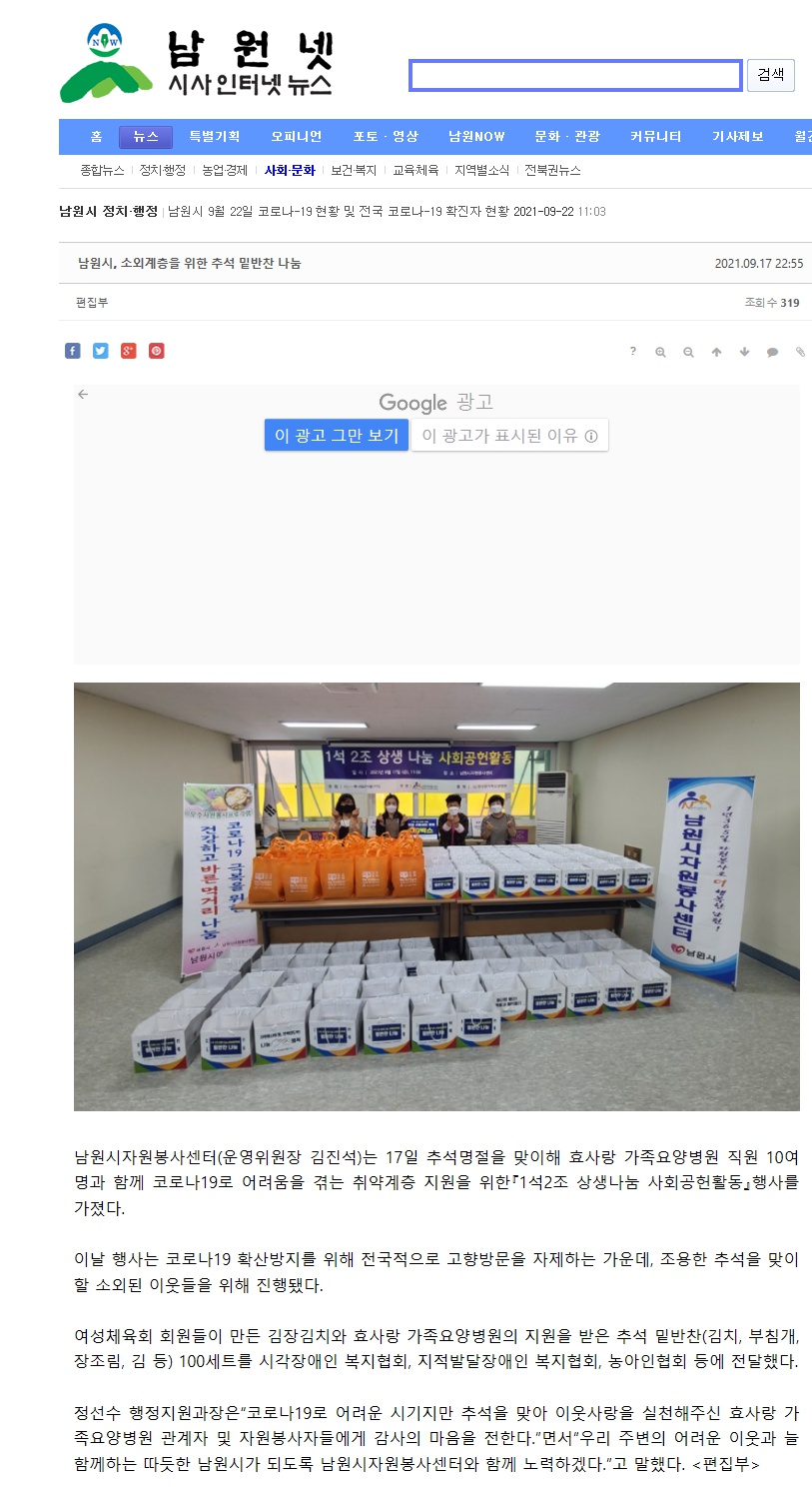Share this article on Pinterest
The width and height of the screenshot is (812, 1489).
(x=157, y=351)
